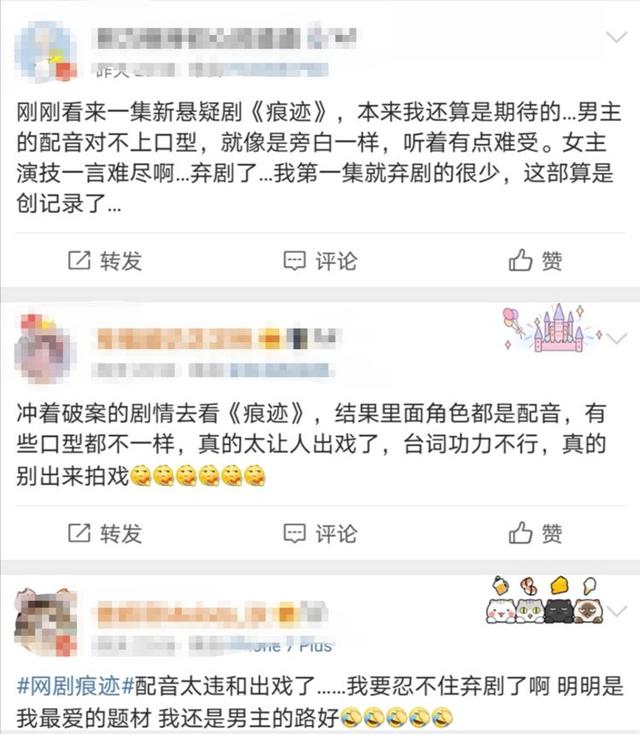Open the first poster's profile avatar

[x=46, y=52]
